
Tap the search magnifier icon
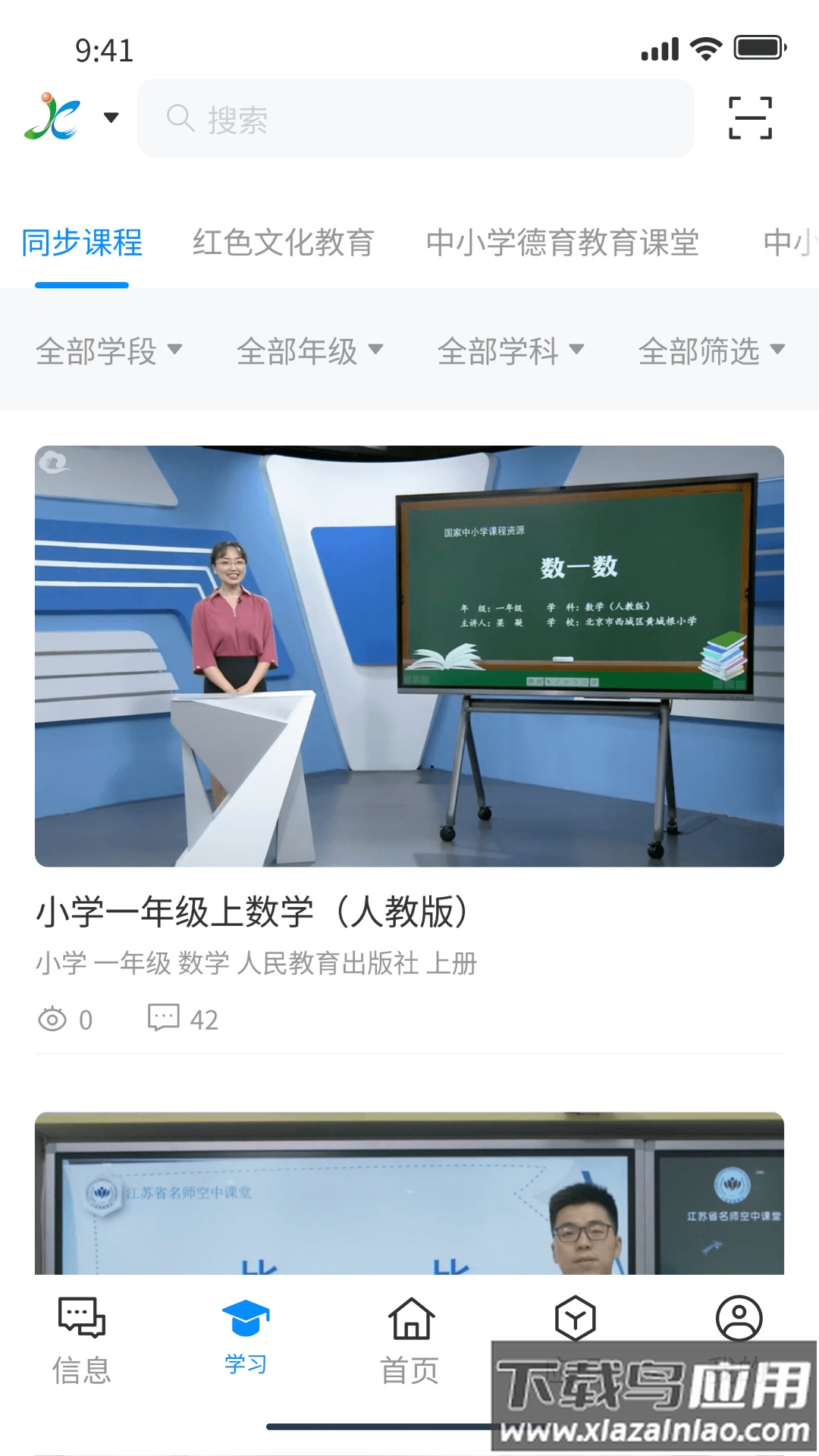coord(180,118)
